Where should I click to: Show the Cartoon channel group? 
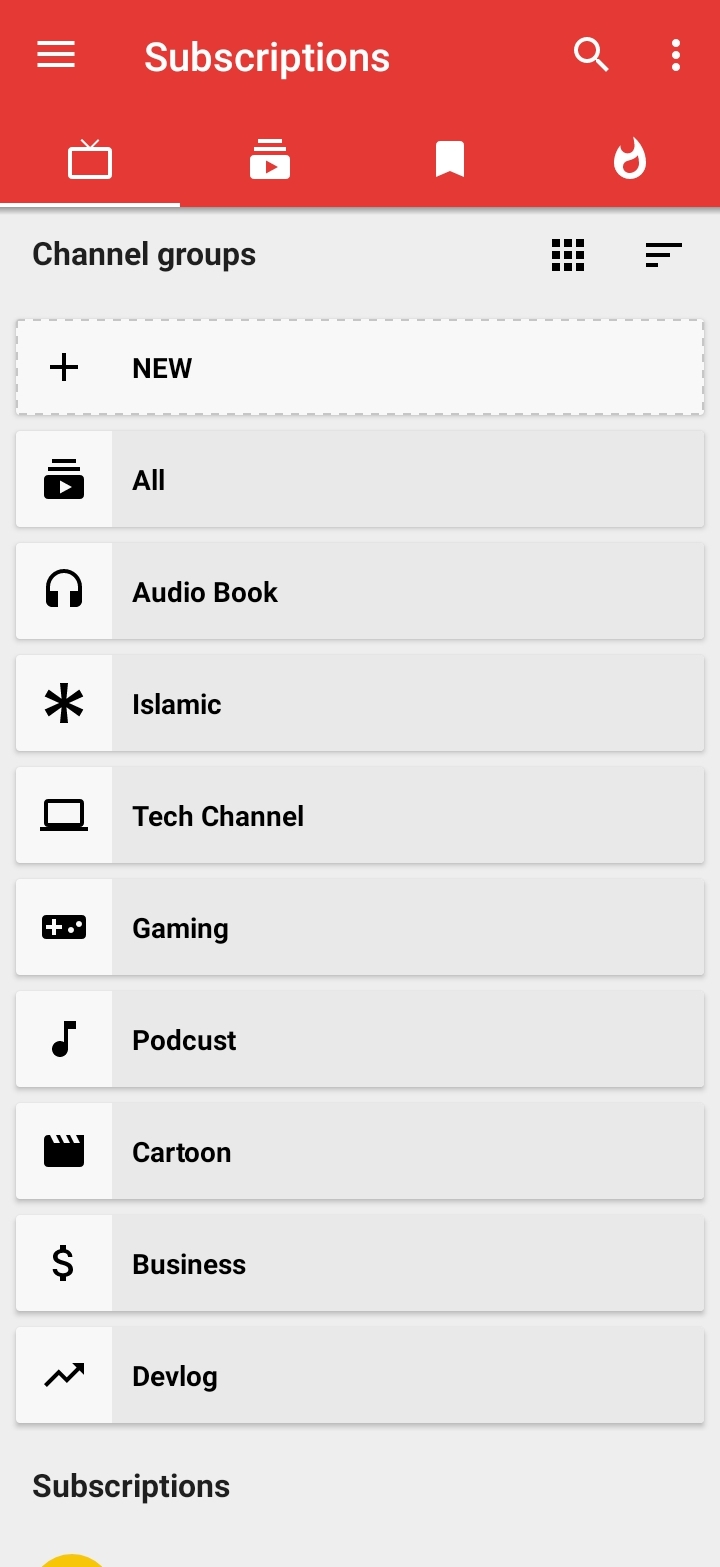360,1152
